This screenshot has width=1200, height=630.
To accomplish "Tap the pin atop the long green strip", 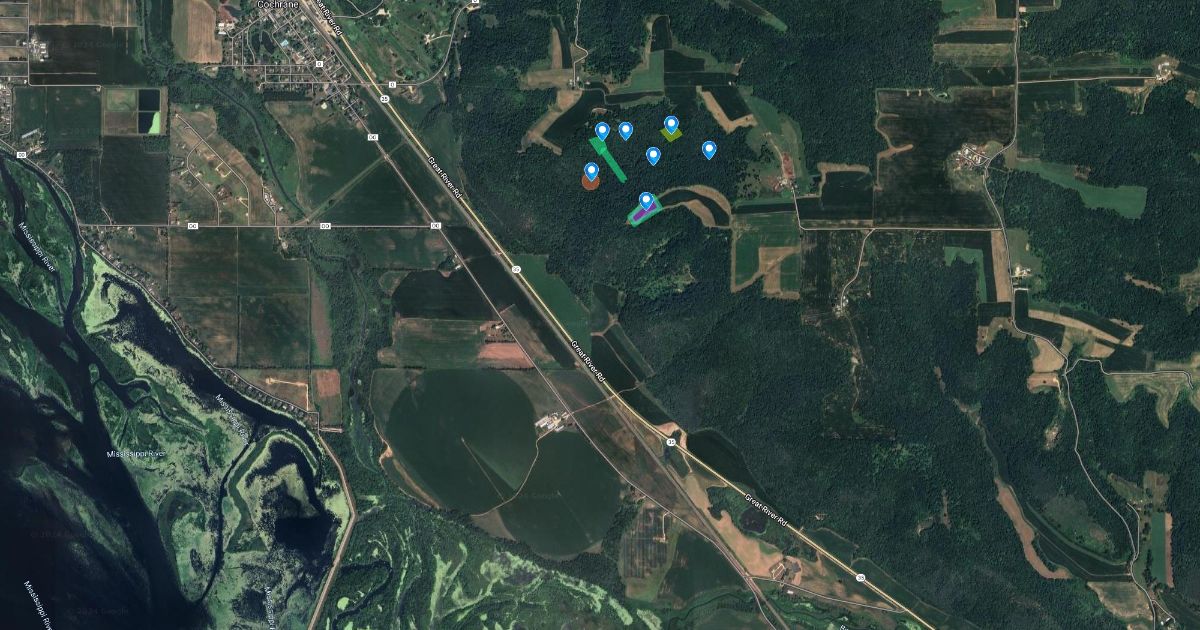I will point(602,131).
